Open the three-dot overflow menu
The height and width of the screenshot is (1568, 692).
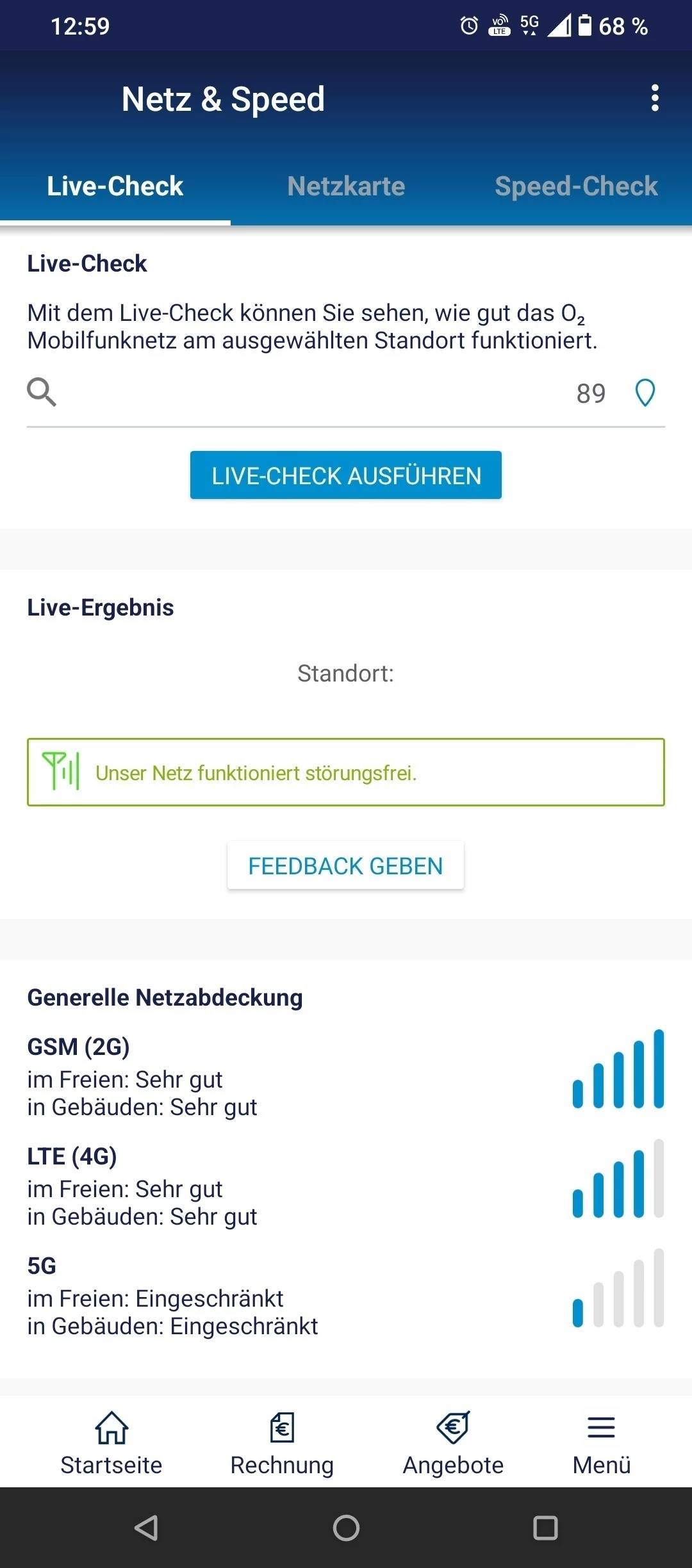pos(654,98)
